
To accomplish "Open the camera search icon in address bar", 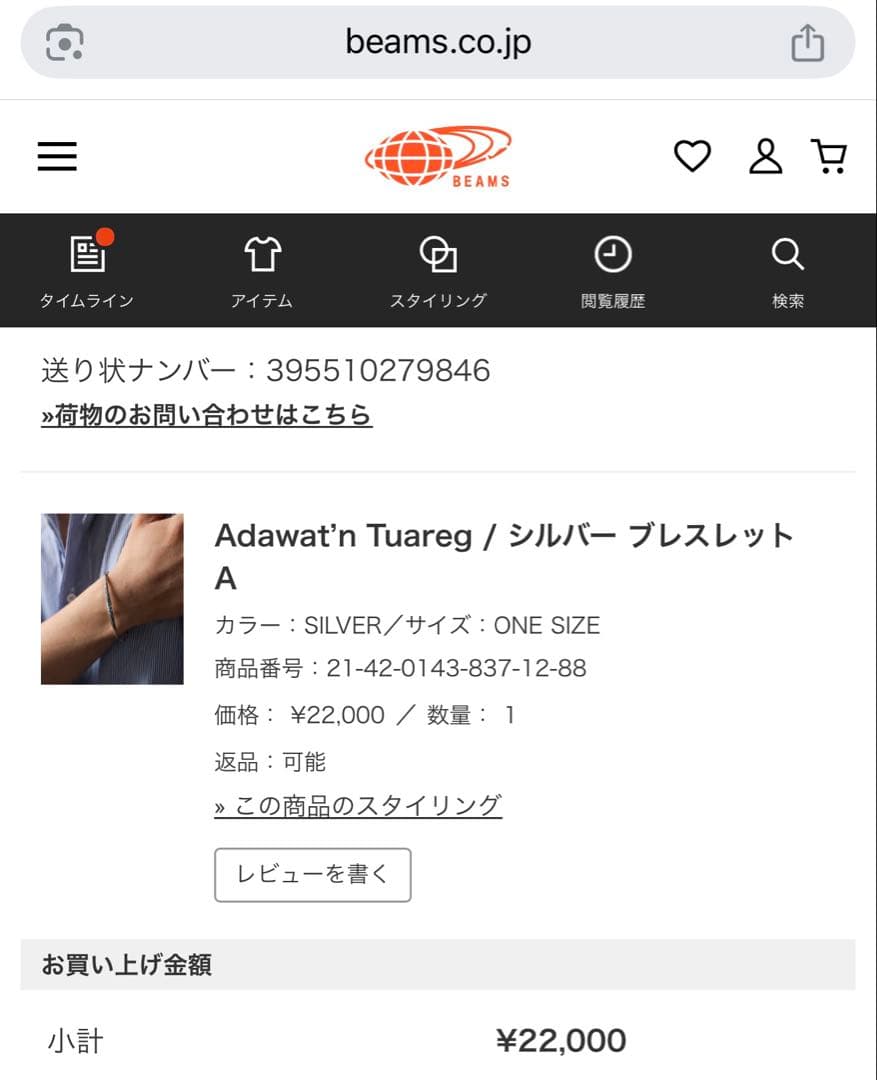I will click(x=66, y=42).
